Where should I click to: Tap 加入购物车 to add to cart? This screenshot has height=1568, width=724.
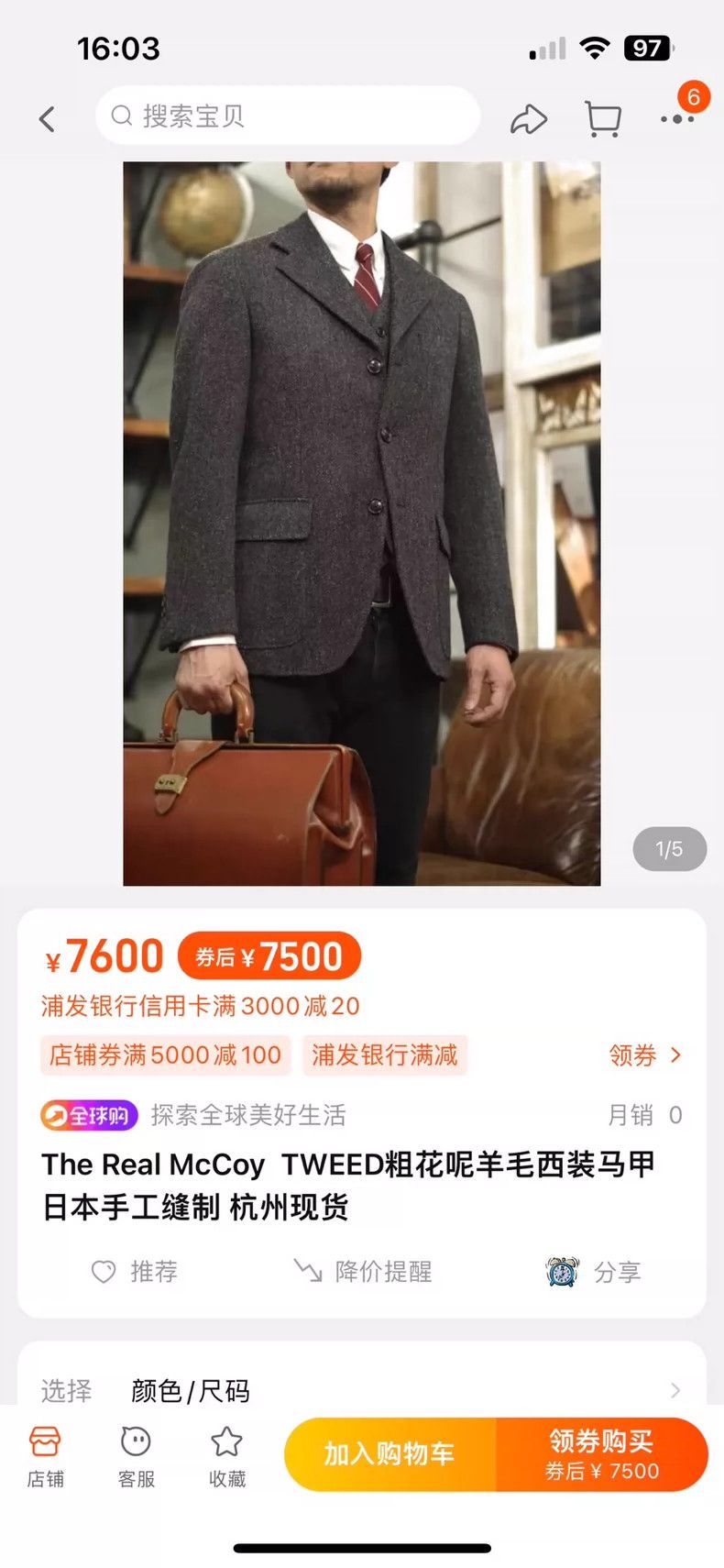pyautogui.click(x=389, y=1454)
